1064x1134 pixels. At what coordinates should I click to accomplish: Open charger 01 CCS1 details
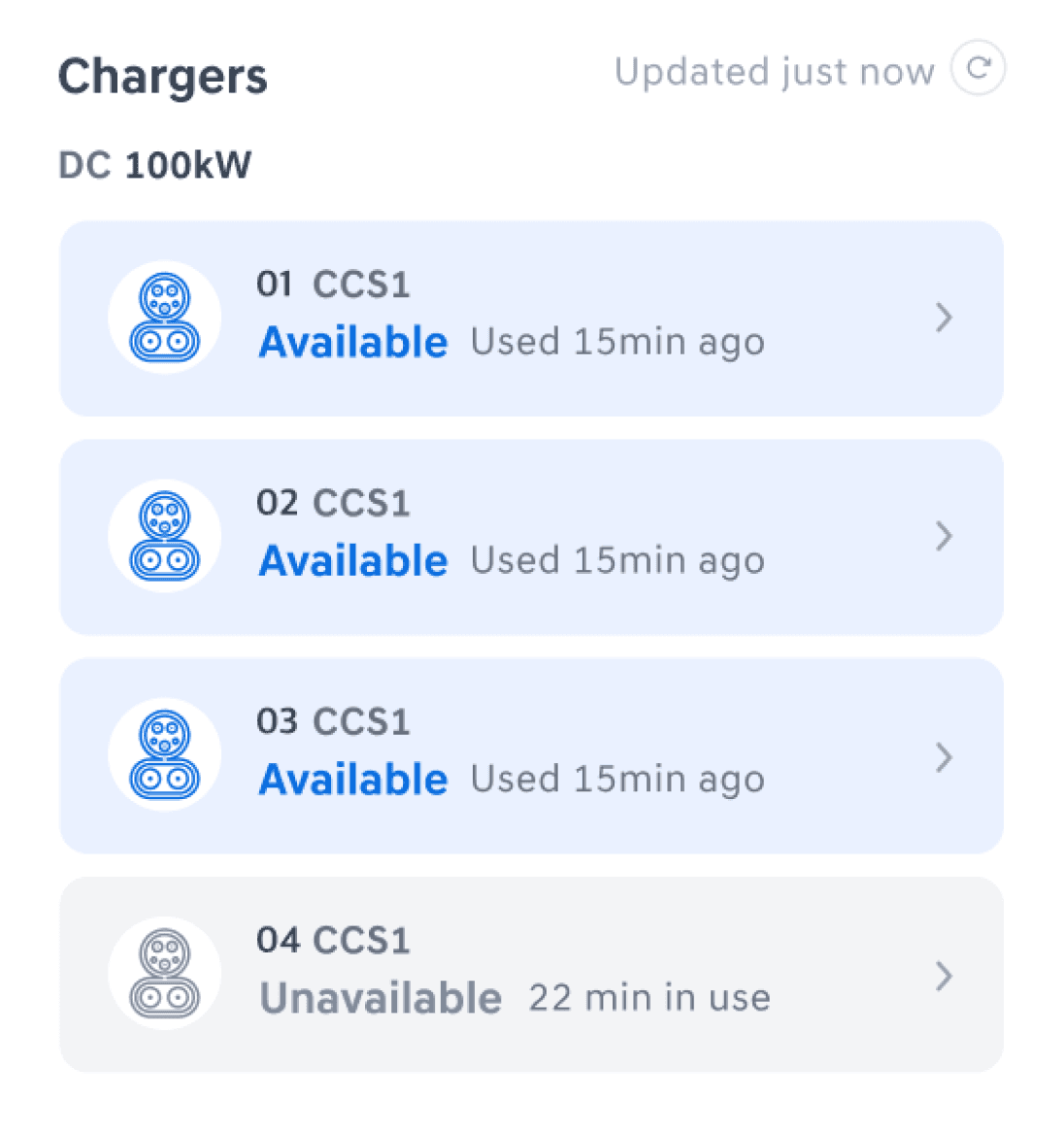tap(531, 318)
